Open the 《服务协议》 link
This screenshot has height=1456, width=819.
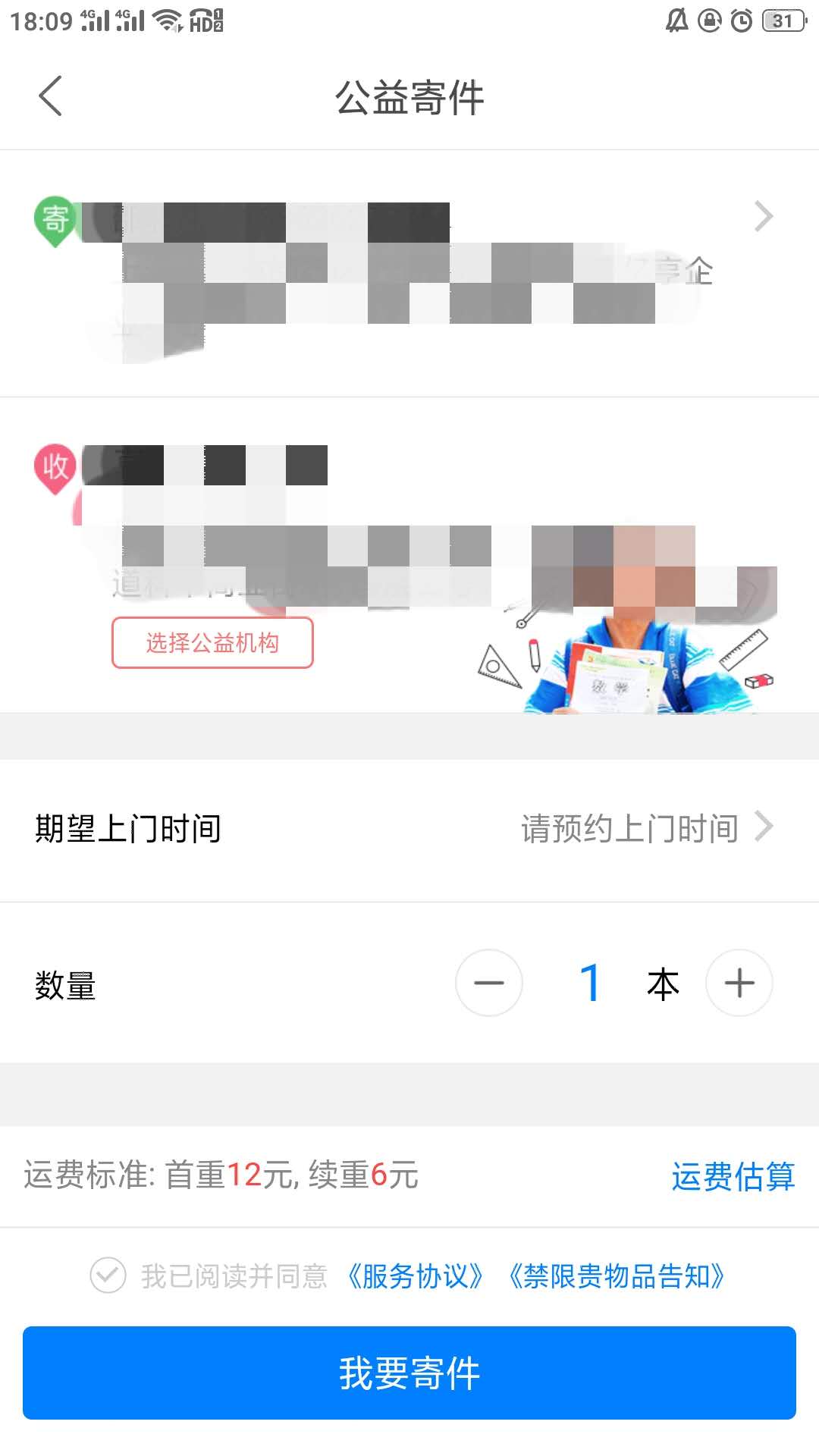pos(415,1276)
